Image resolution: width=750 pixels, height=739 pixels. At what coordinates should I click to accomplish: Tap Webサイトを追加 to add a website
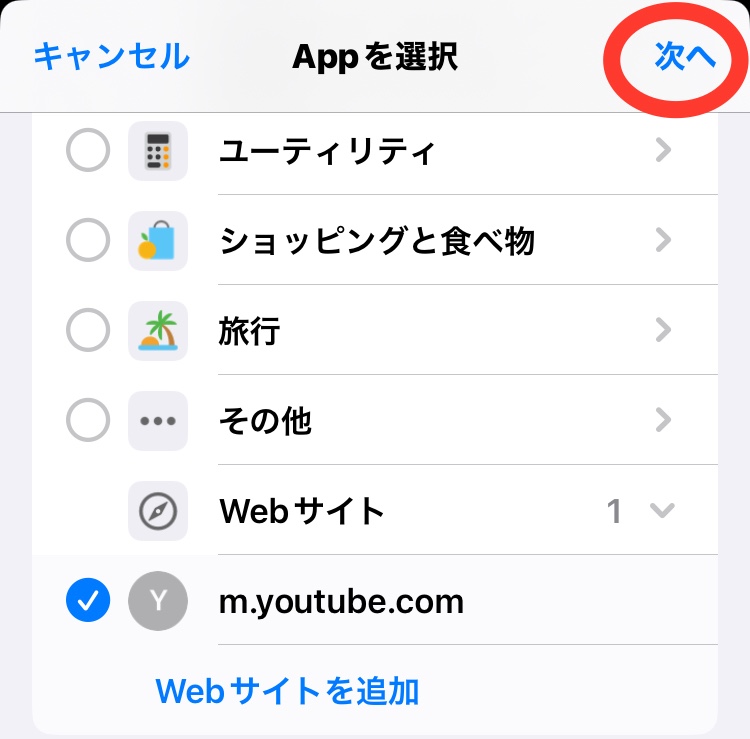click(287, 690)
